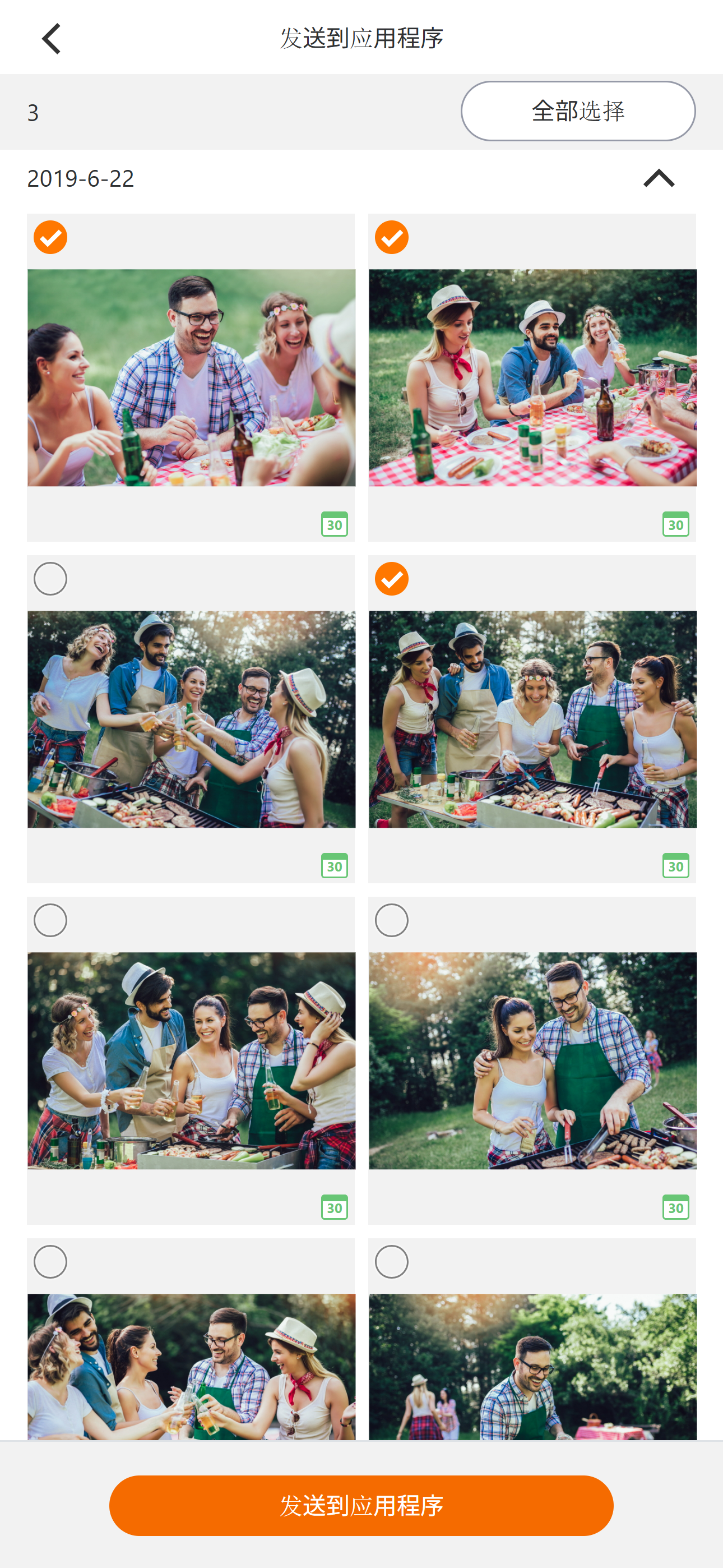The image size is (723, 1568).
Task: Open the couple grilling photo tile
Action: (x=532, y=1060)
